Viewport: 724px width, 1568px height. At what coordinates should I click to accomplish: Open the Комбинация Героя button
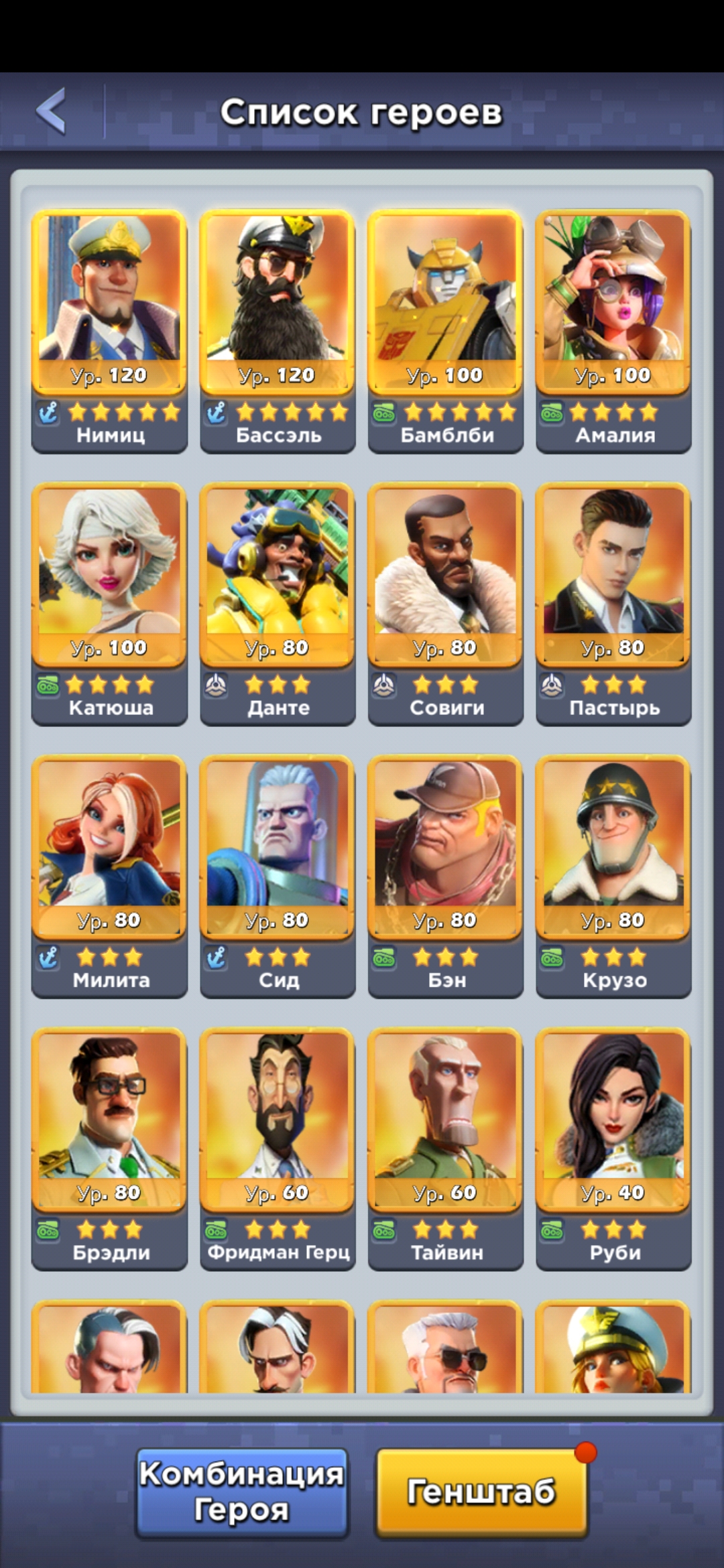[x=242, y=1492]
